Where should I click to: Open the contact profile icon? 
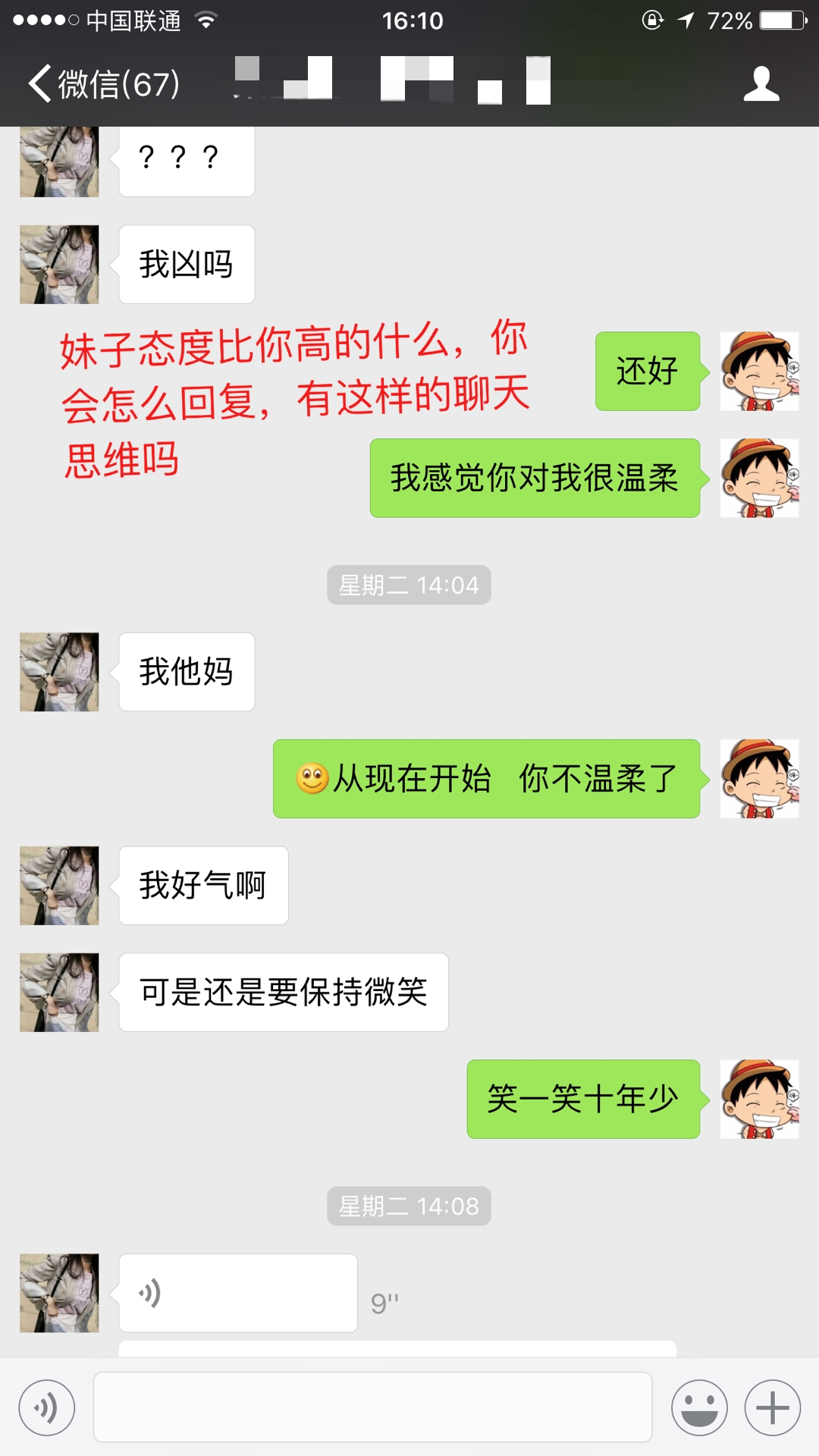pos(761,83)
